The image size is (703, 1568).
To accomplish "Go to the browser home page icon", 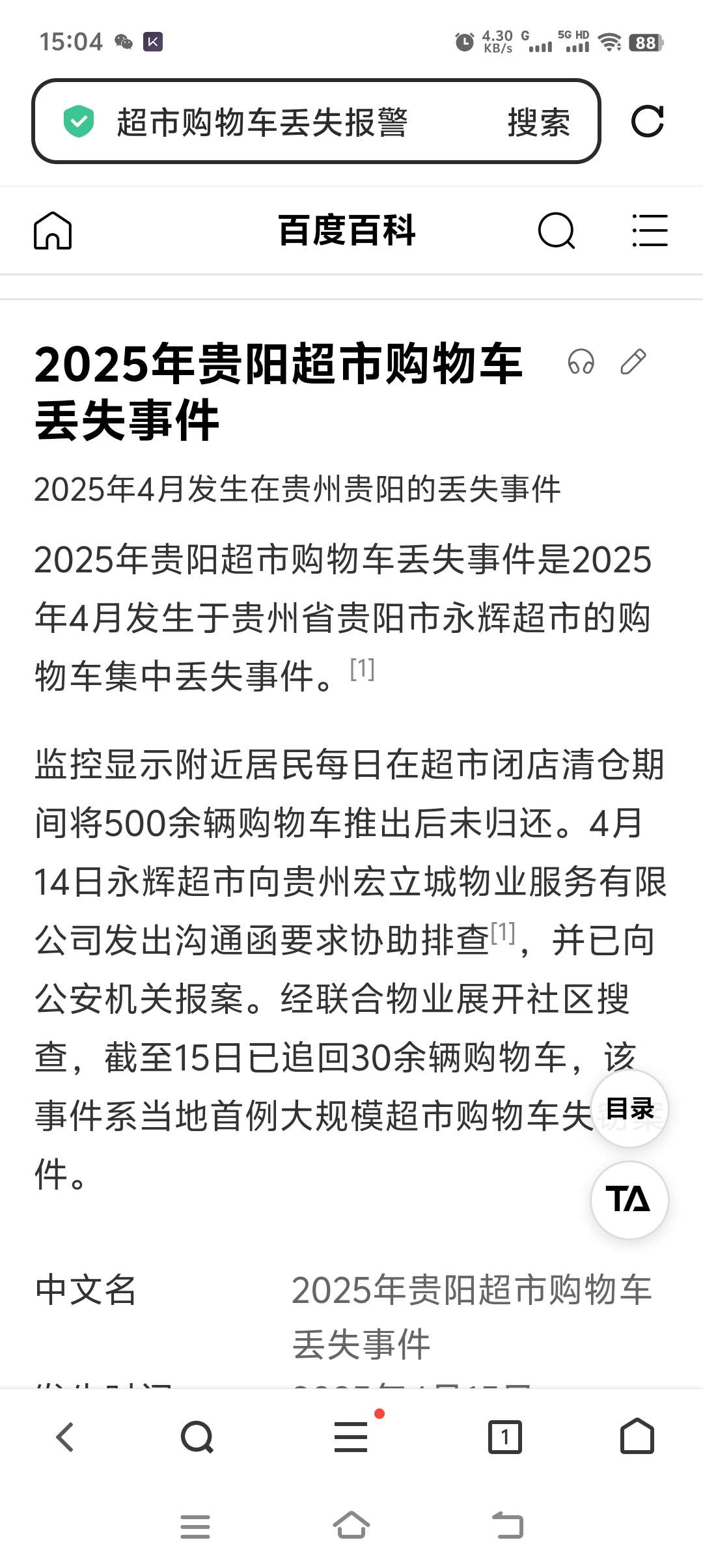I will 637,1436.
